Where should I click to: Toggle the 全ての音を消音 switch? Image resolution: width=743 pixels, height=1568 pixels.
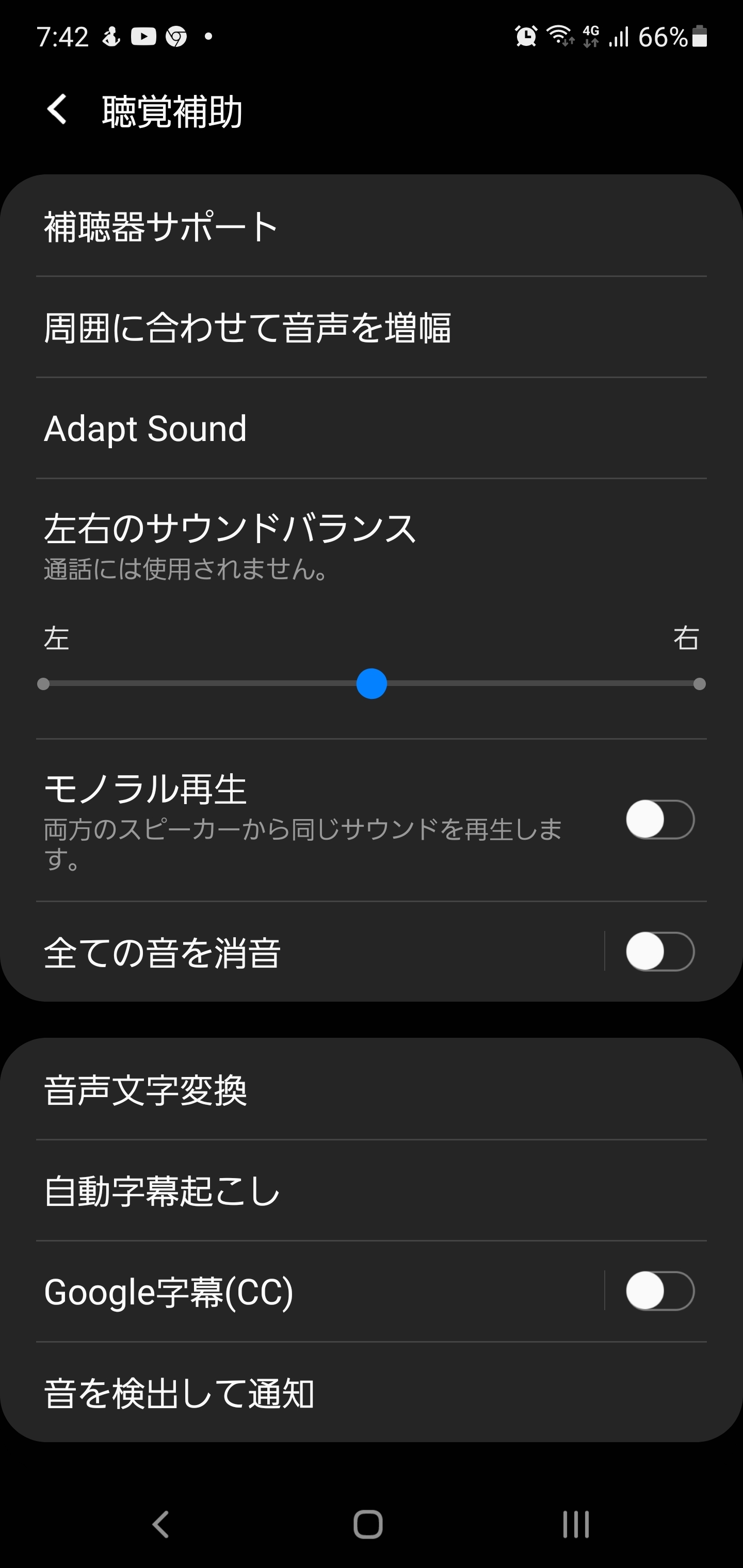[x=659, y=952]
